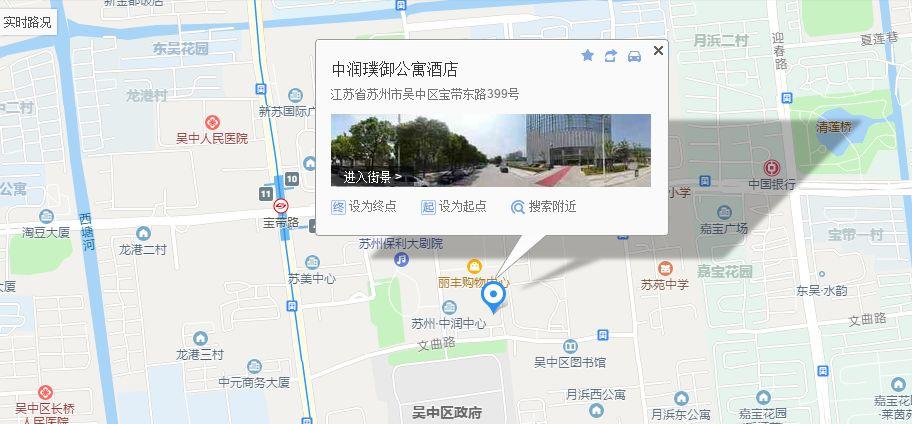
Task: Close the location info popup
Action: tap(658, 50)
